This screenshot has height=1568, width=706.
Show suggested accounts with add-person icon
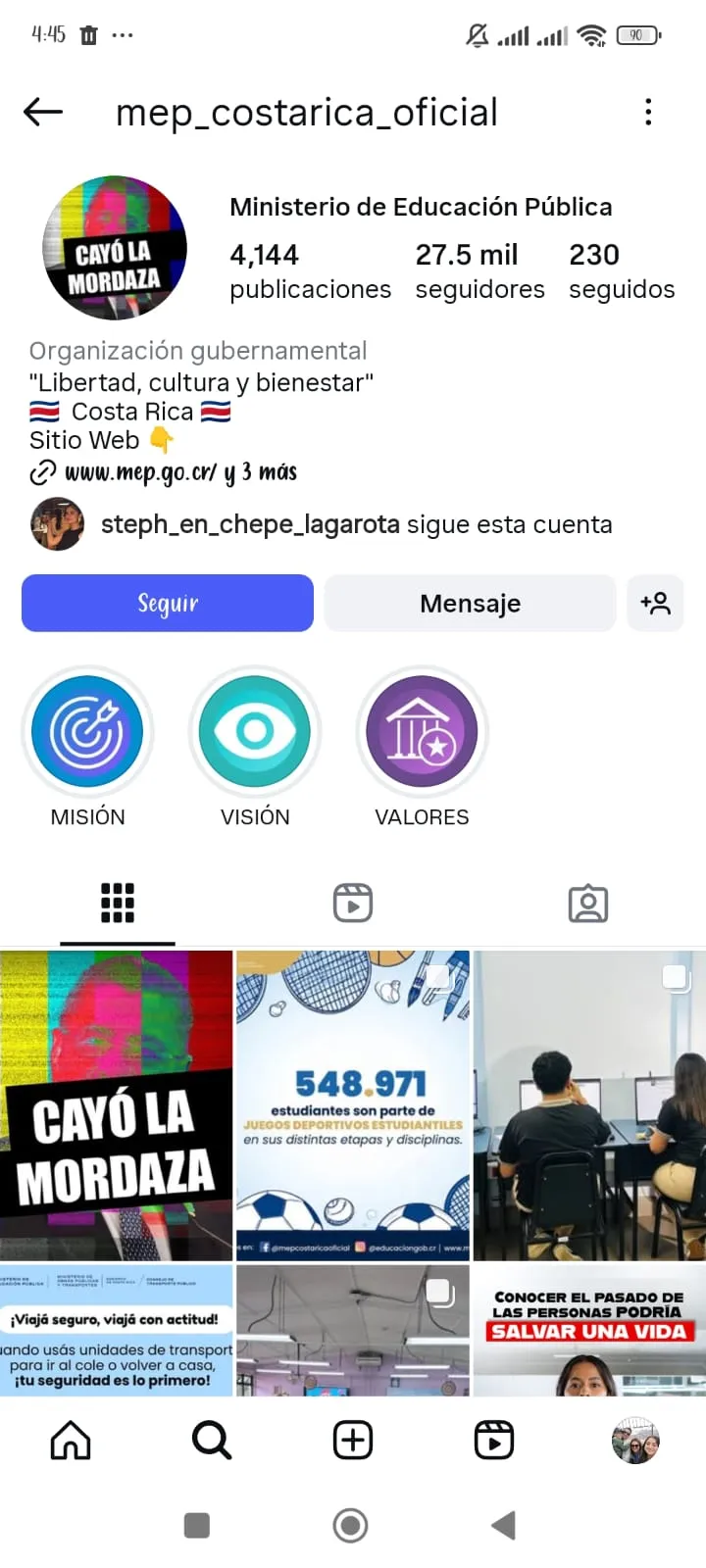(655, 603)
